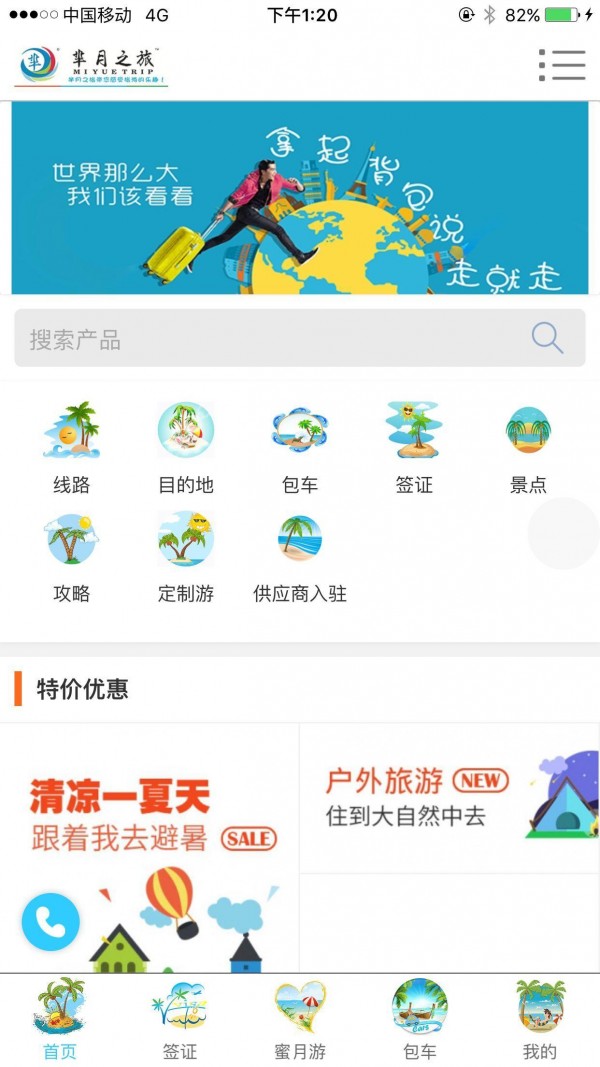
Task: Open the 攻略 travel guides category
Action: click(72, 556)
